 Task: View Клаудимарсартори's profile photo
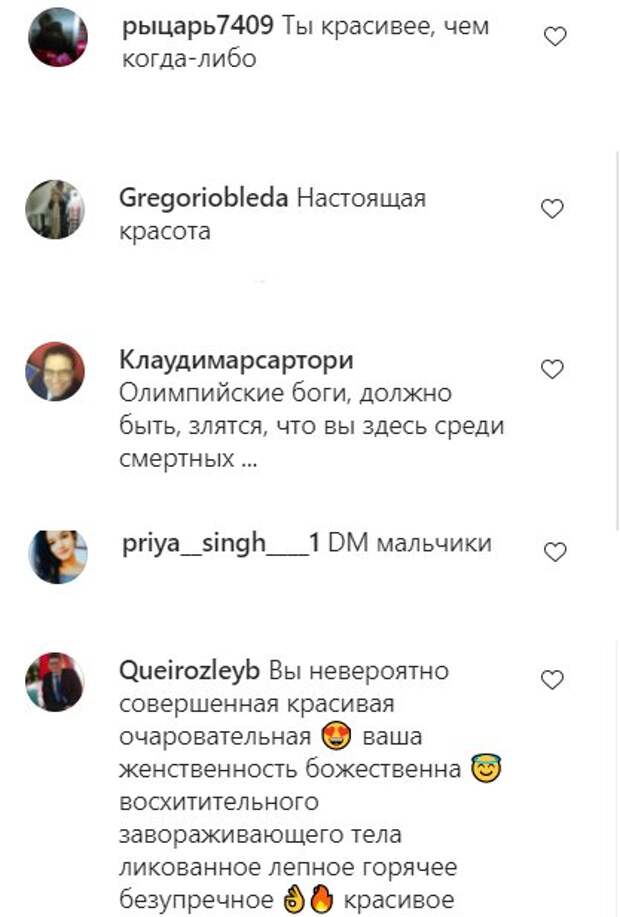click(55, 372)
